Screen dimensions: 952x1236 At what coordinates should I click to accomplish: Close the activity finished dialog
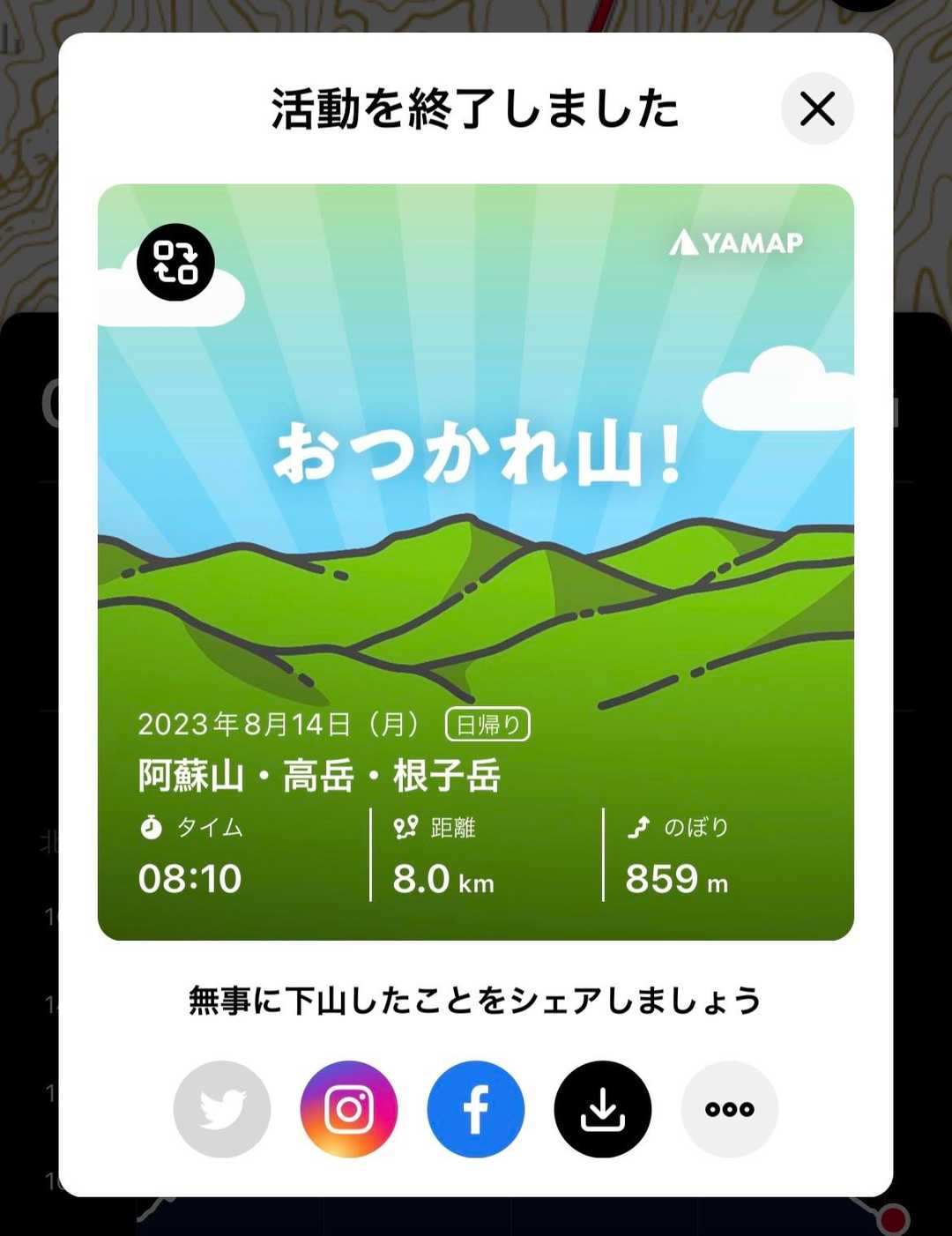(x=817, y=109)
